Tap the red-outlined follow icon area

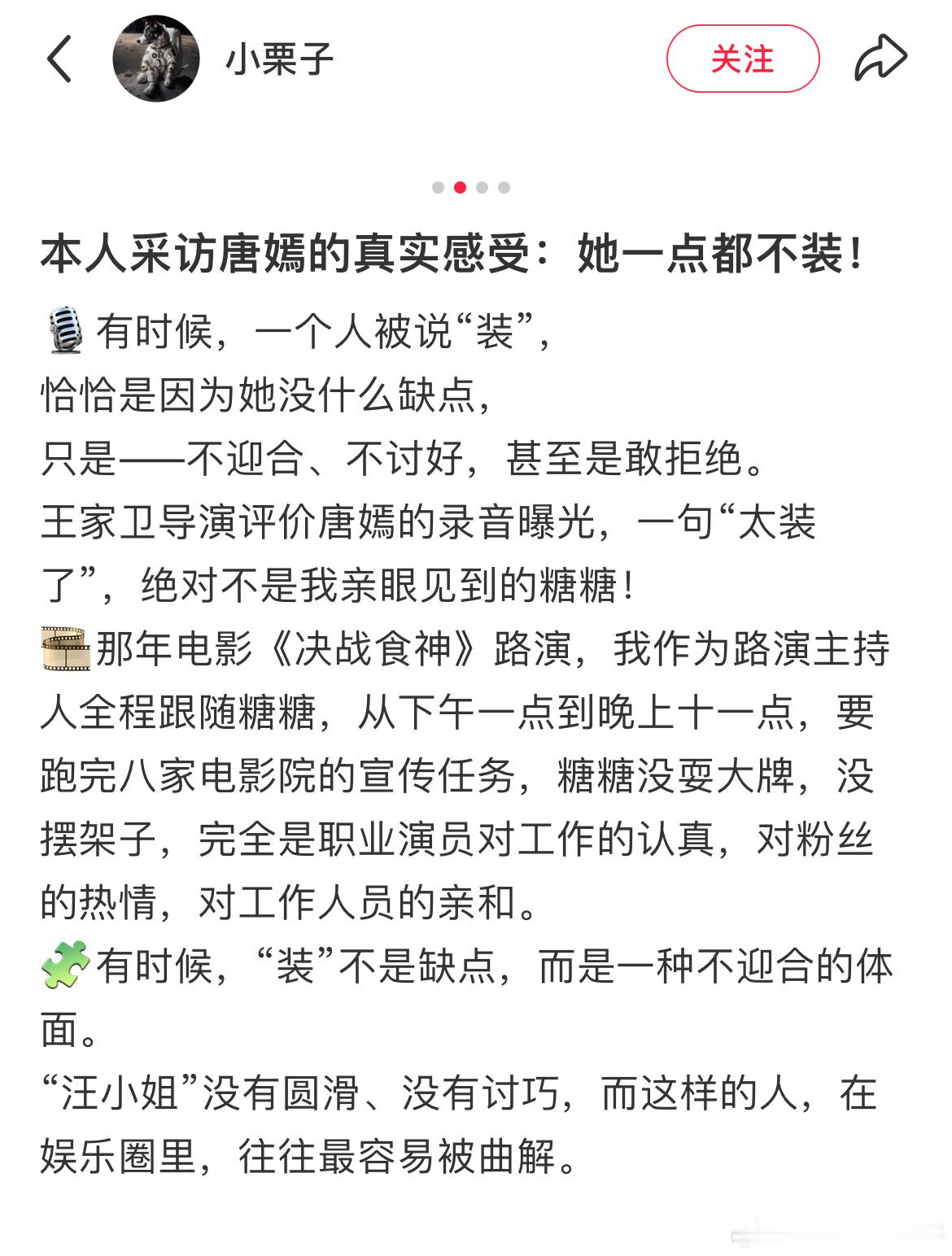(x=745, y=57)
